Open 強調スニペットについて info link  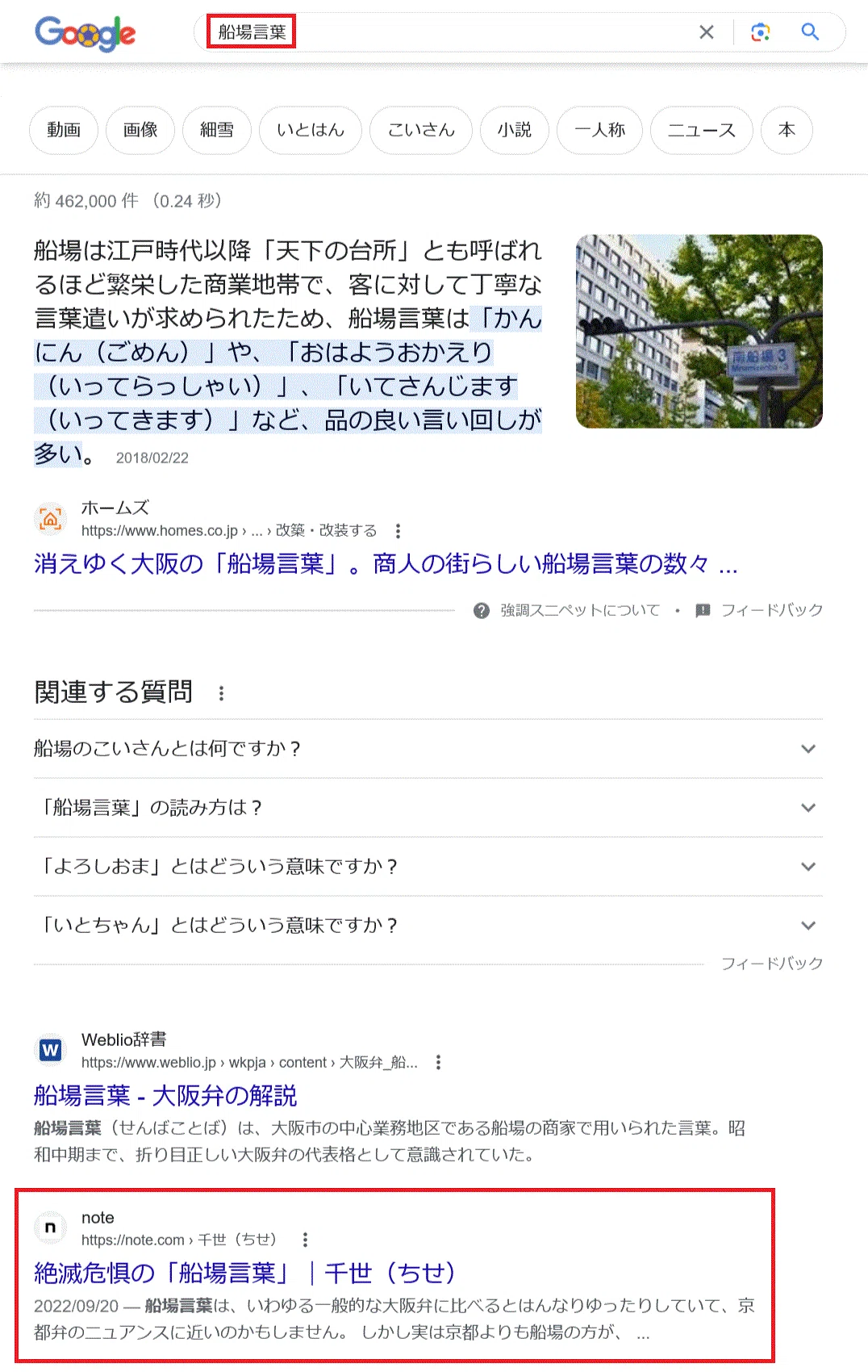click(579, 610)
